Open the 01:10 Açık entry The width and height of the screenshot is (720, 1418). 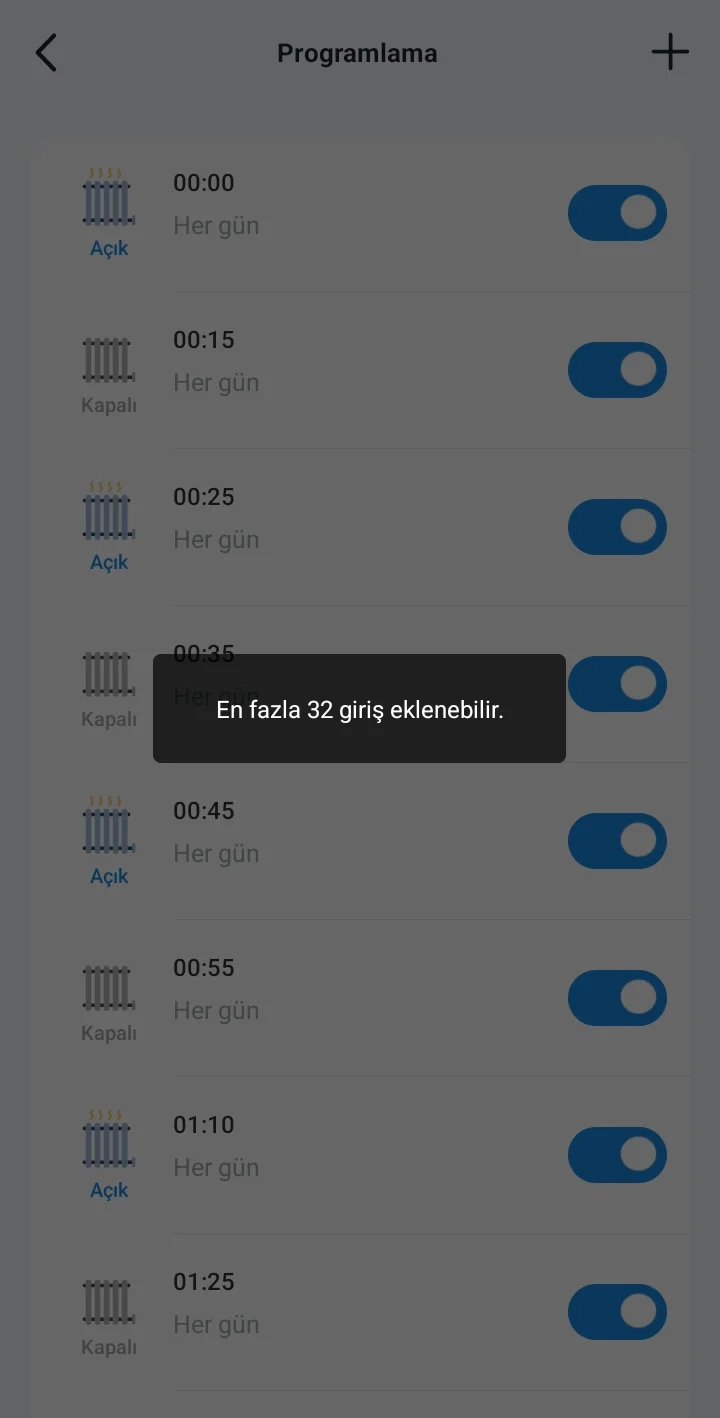click(x=360, y=1155)
